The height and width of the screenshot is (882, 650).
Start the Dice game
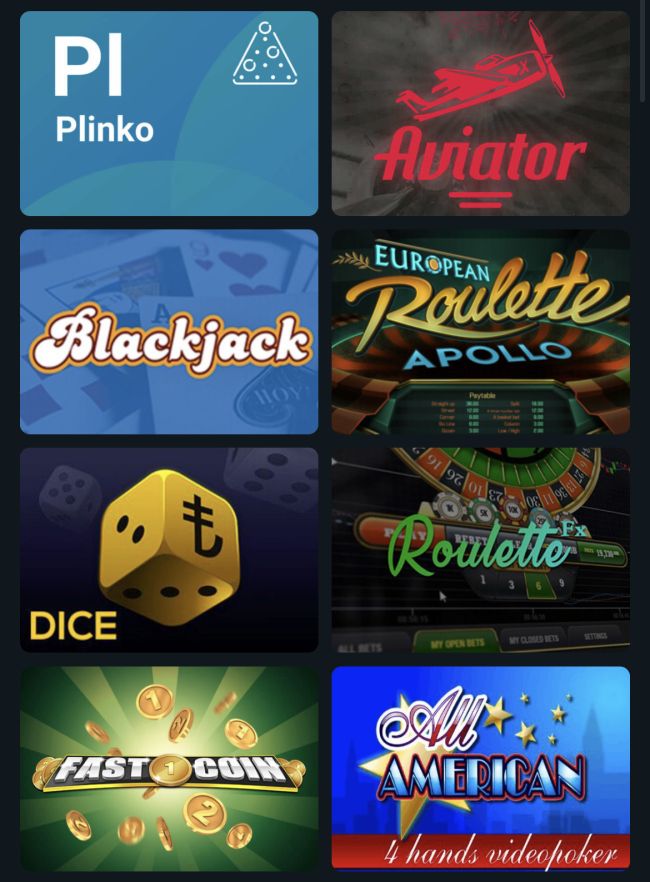(169, 550)
